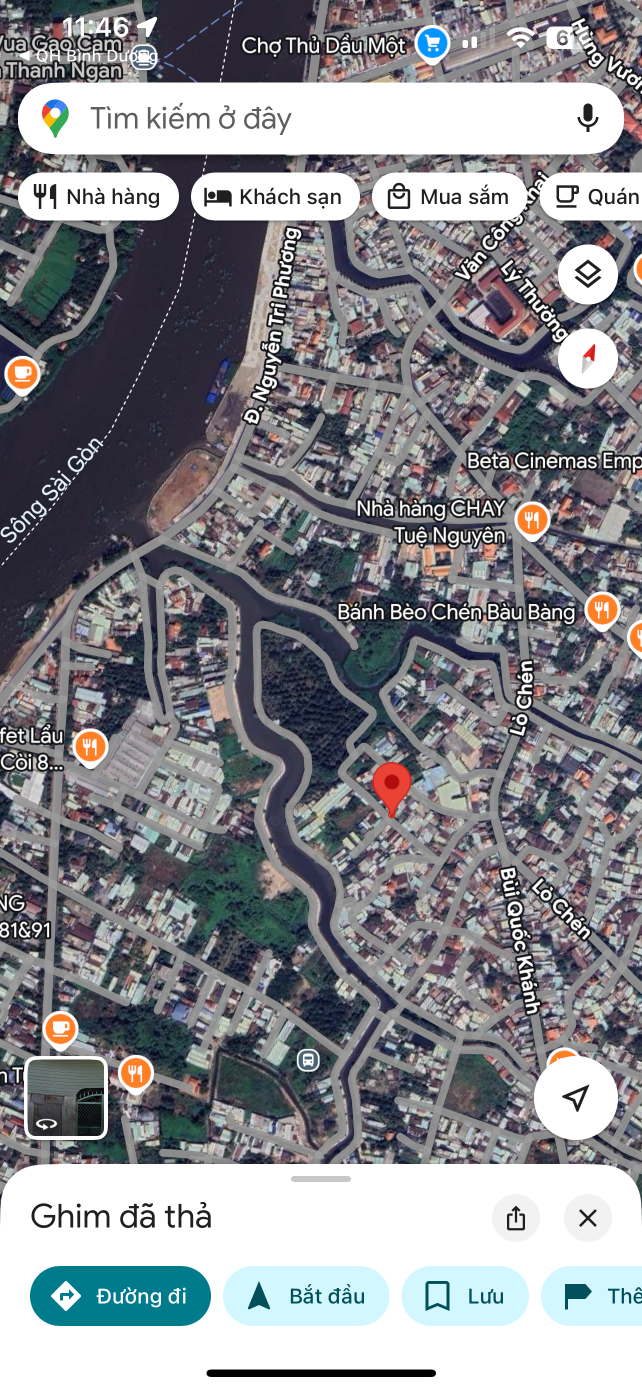Viewport: 642px width, 1389px height.
Task: Close the Ghim đã thả panel
Action: click(588, 1218)
